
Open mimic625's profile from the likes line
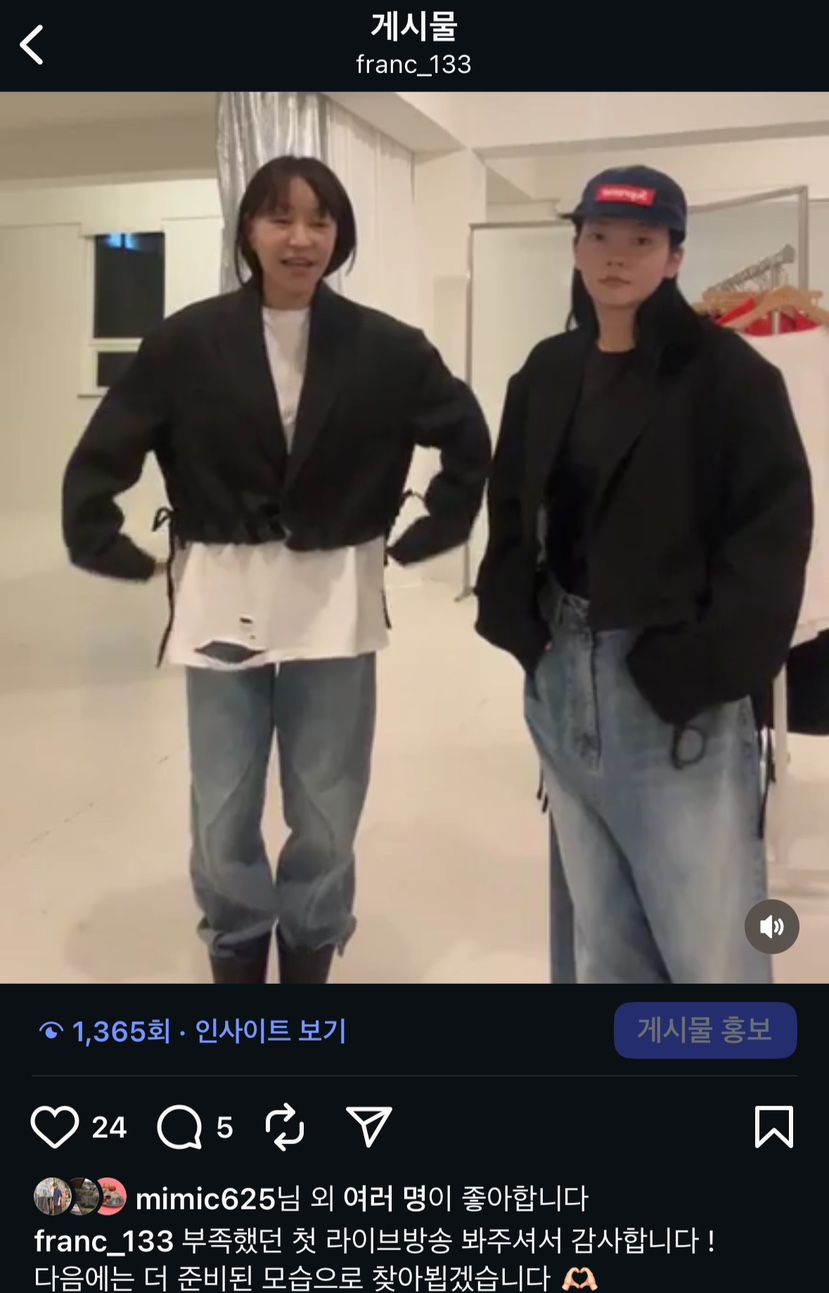(205, 1198)
